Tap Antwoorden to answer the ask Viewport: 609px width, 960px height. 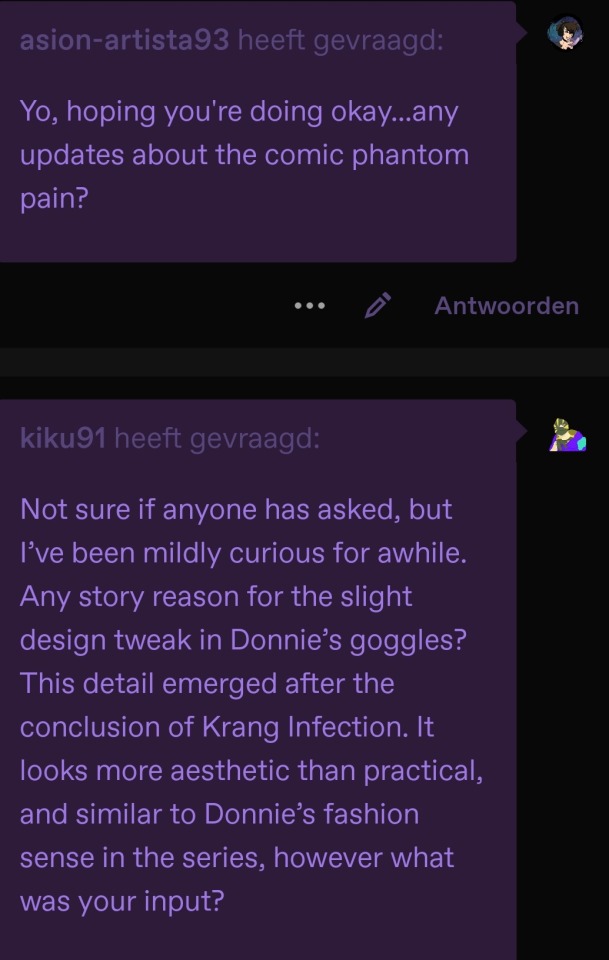506,306
